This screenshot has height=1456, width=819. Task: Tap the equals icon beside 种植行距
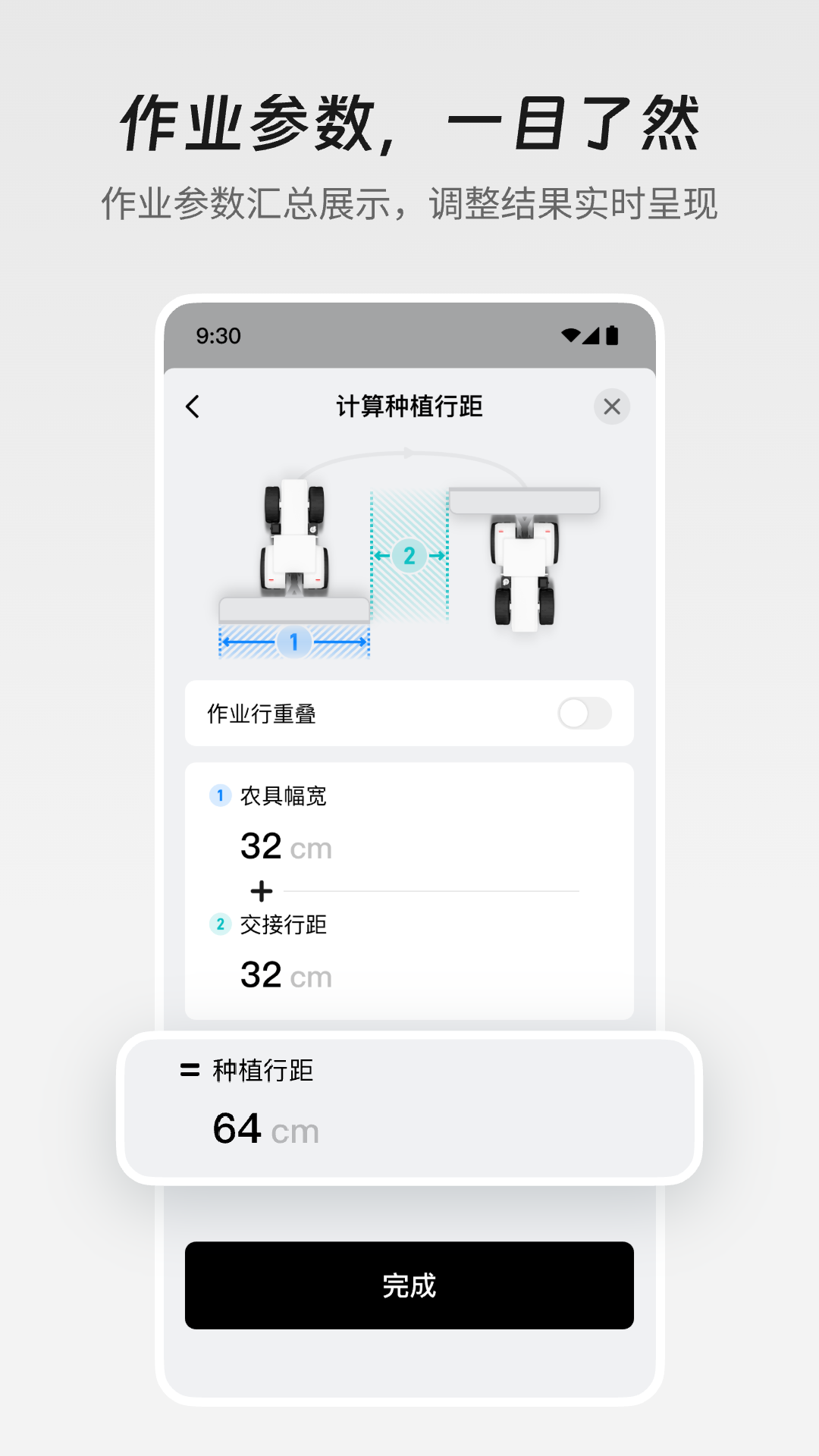pyautogui.click(x=187, y=1071)
